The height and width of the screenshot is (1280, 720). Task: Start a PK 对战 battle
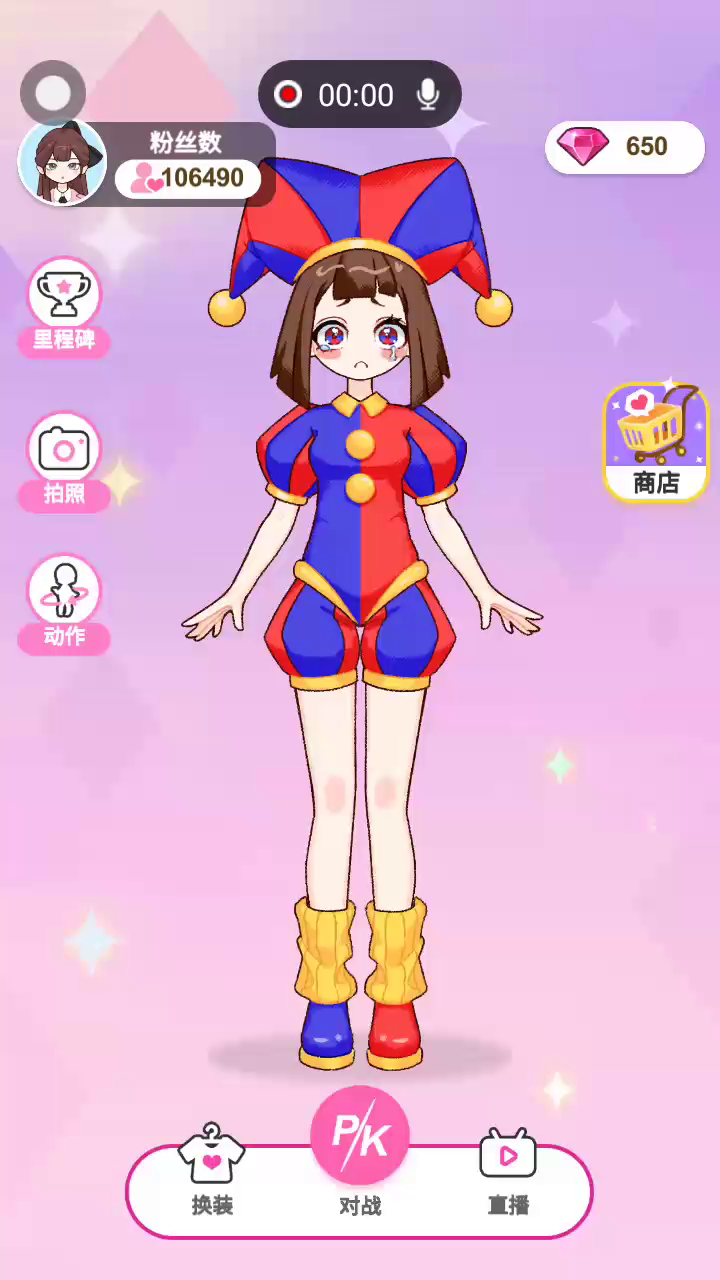360,1137
